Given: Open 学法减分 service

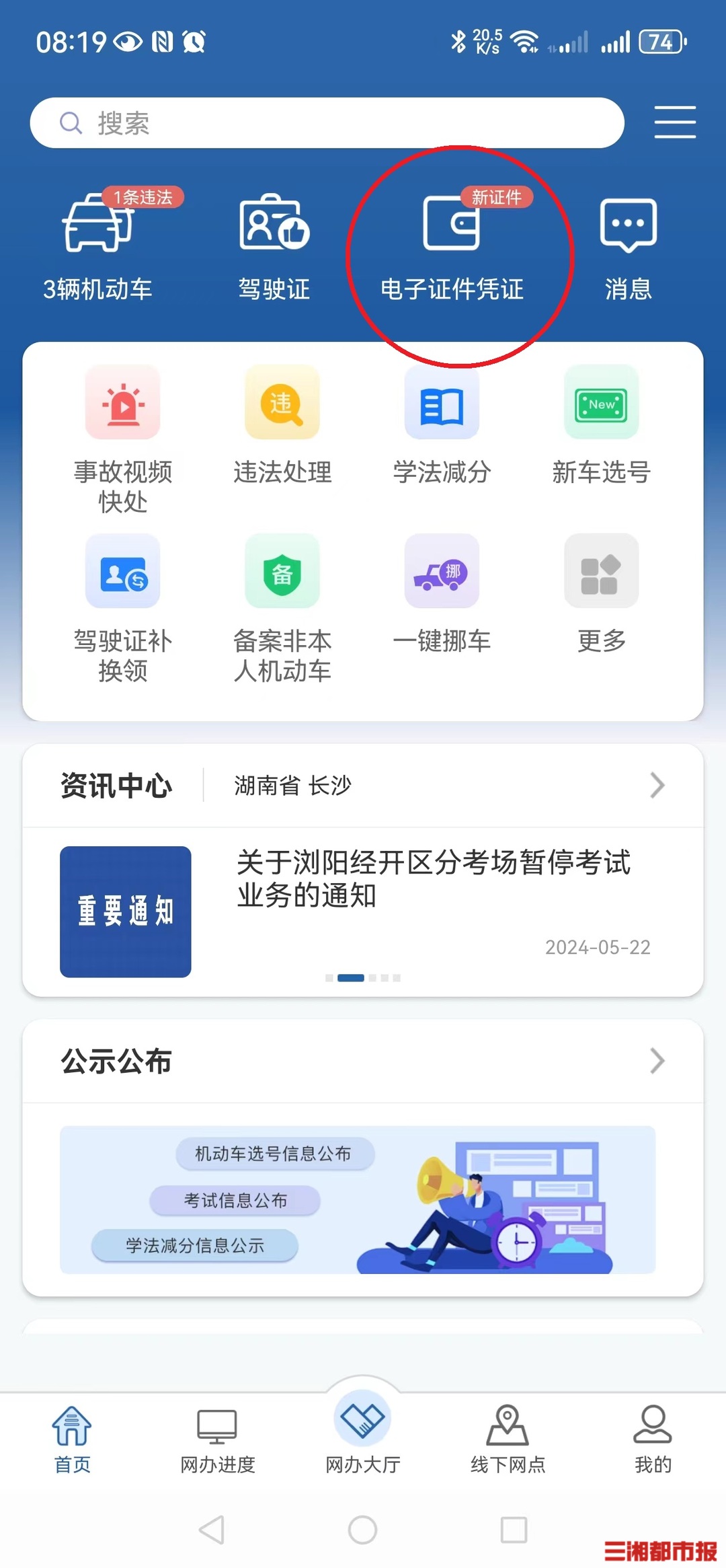Looking at the screenshot, I should (442, 425).
